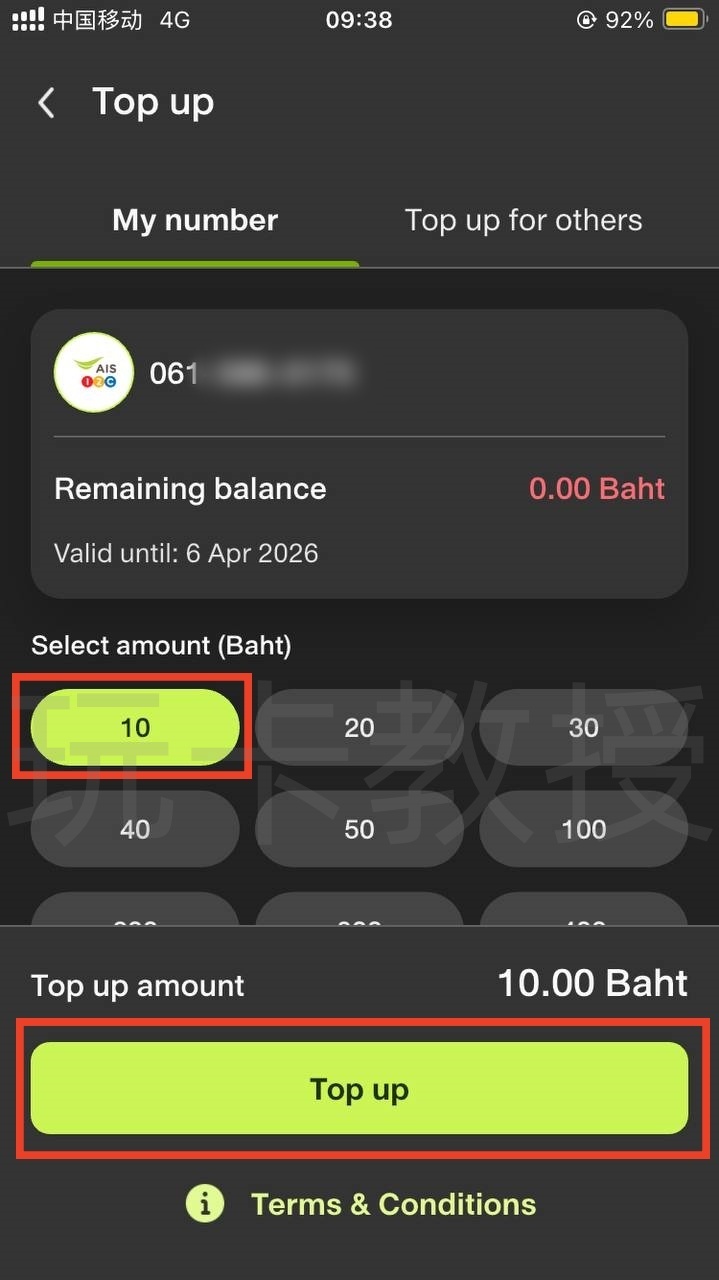The image size is (719, 1280).
Task: Select 40 Baht as top up amount
Action: (x=135, y=829)
